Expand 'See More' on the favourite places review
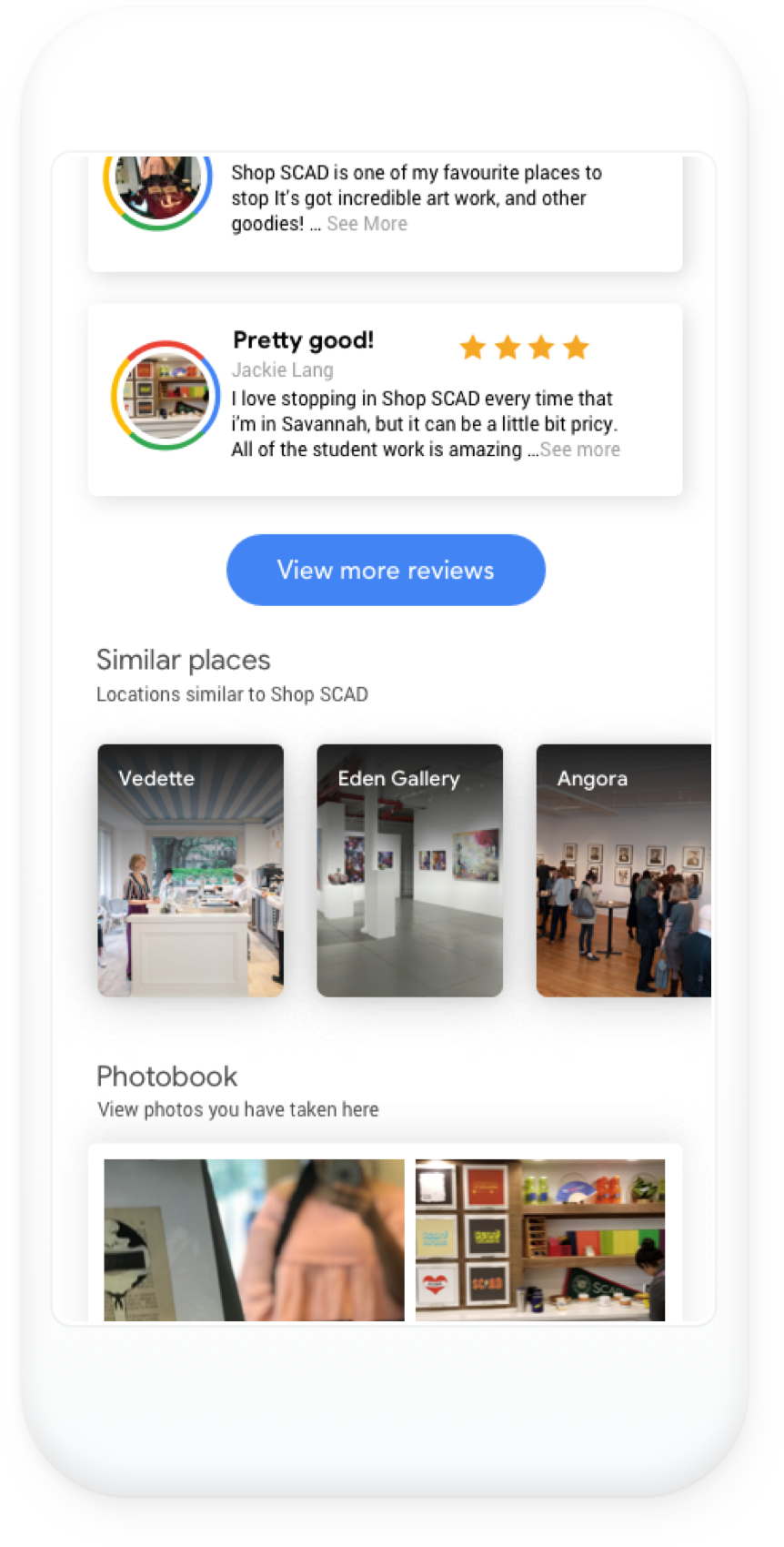 click(x=367, y=224)
